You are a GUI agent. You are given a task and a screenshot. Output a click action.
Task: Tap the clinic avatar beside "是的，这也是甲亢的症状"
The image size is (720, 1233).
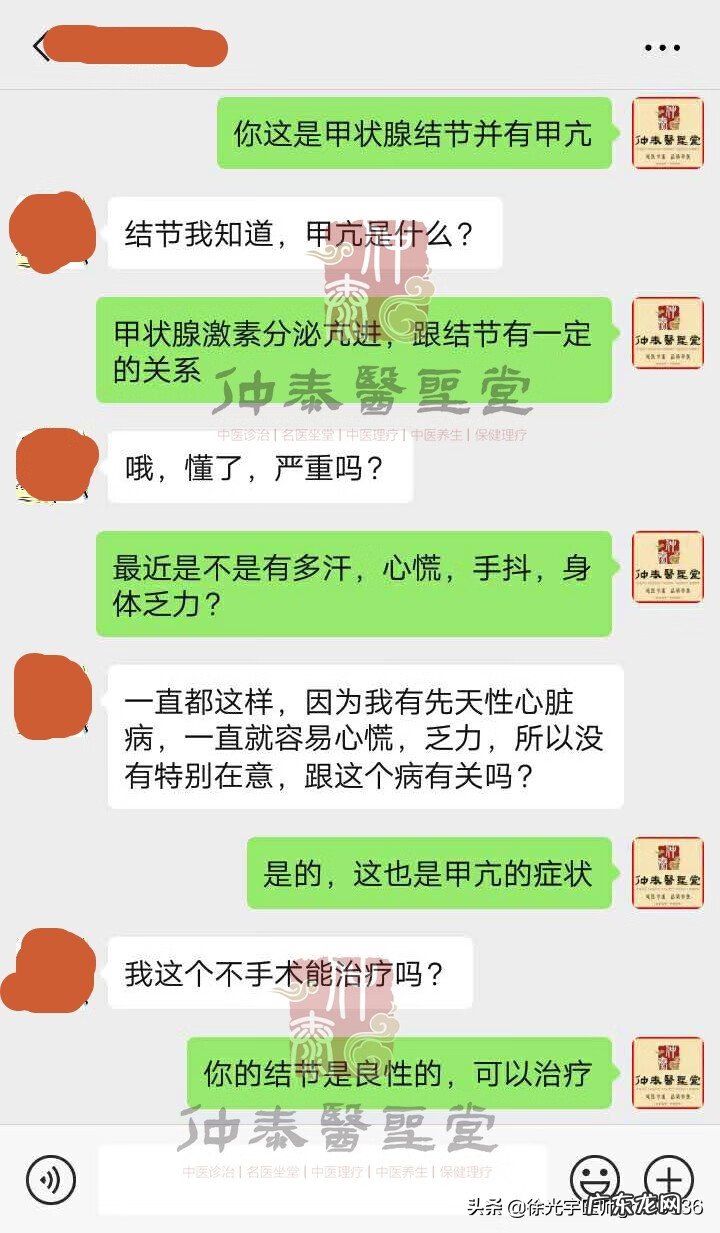click(x=667, y=872)
